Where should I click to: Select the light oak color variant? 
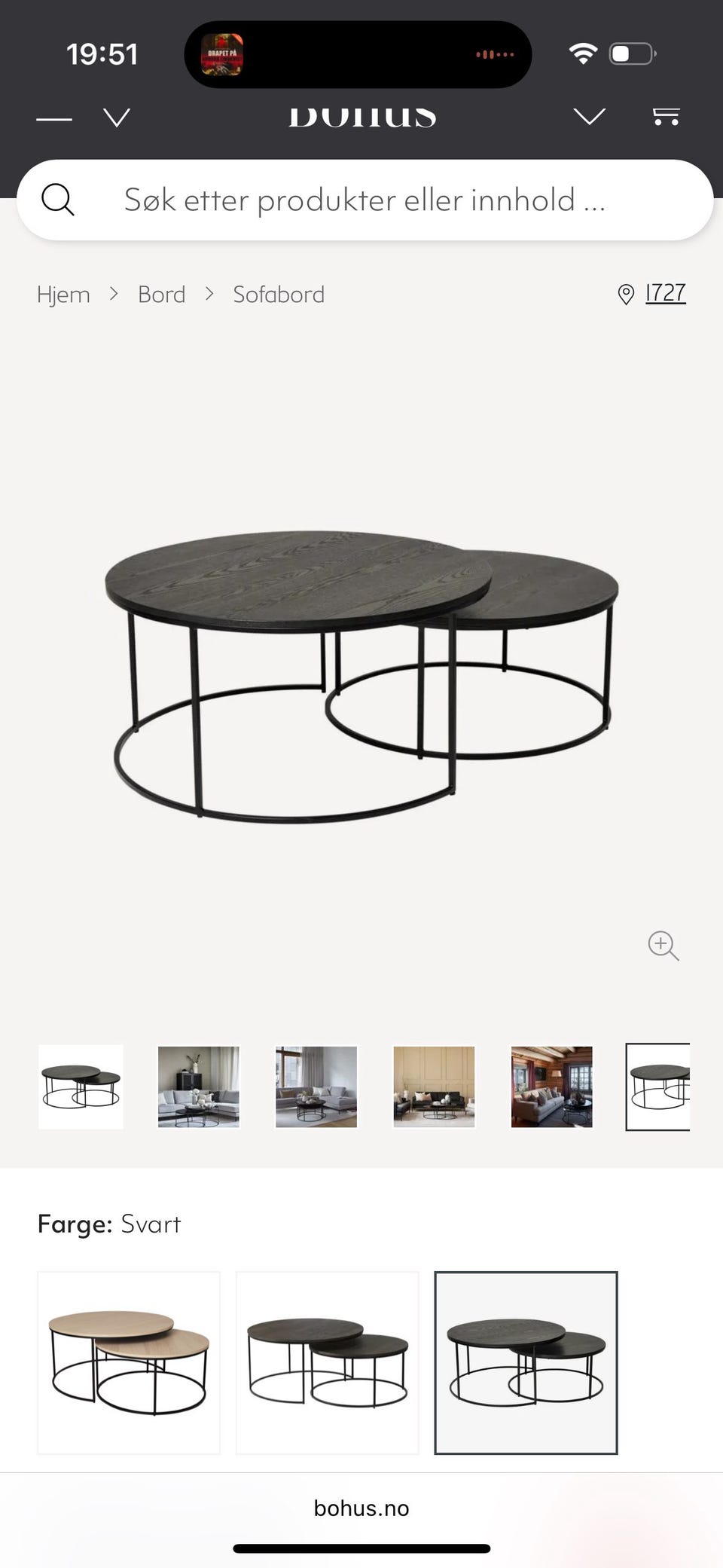129,1362
